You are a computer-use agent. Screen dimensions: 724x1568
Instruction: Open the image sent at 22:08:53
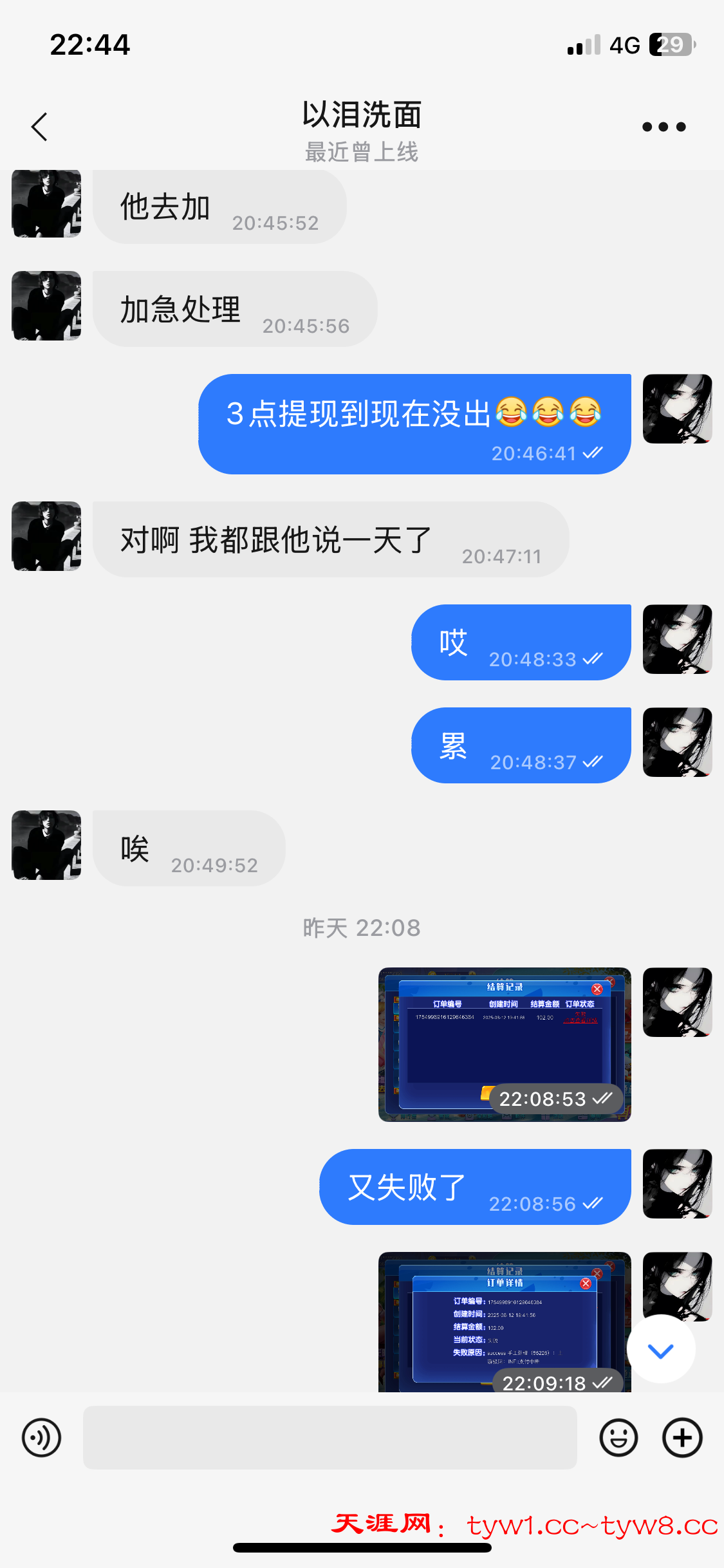point(505,1044)
